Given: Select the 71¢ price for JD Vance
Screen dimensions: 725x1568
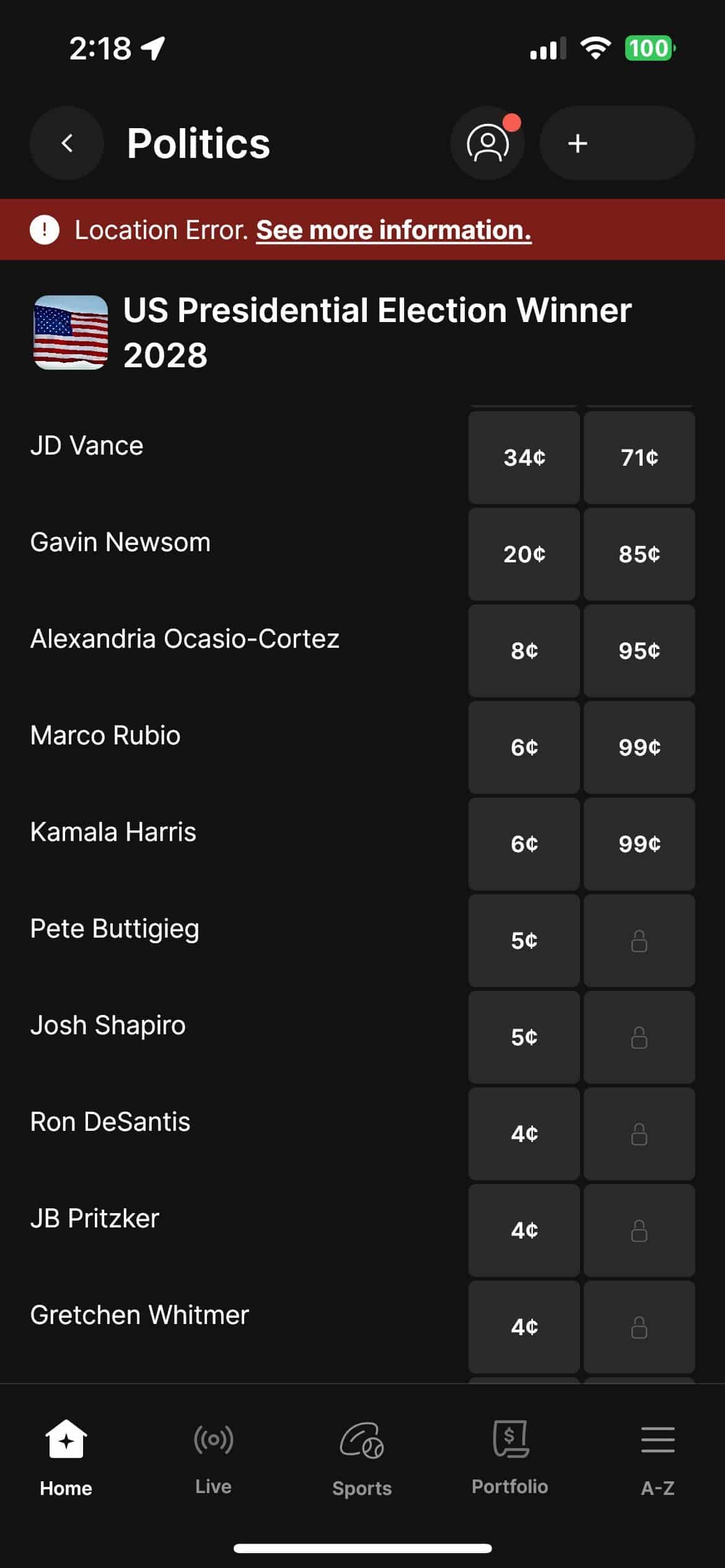Looking at the screenshot, I should (x=639, y=457).
